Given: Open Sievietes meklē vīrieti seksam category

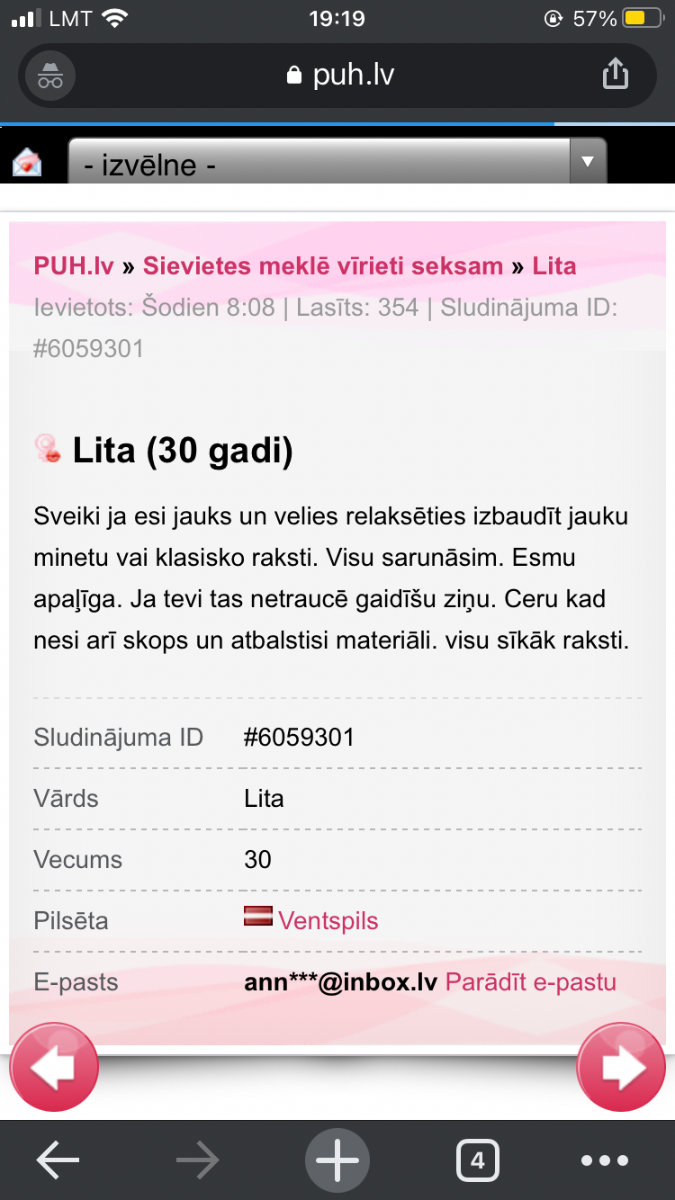Looking at the screenshot, I should pos(323,266).
